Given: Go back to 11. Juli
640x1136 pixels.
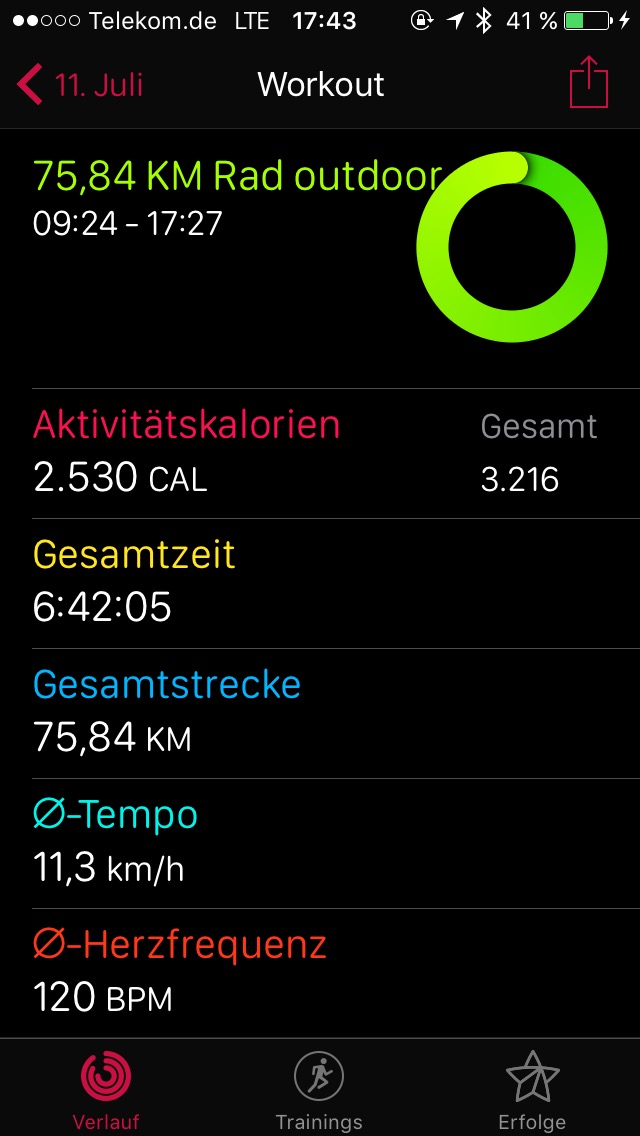Looking at the screenshot, I should [80, 85].
